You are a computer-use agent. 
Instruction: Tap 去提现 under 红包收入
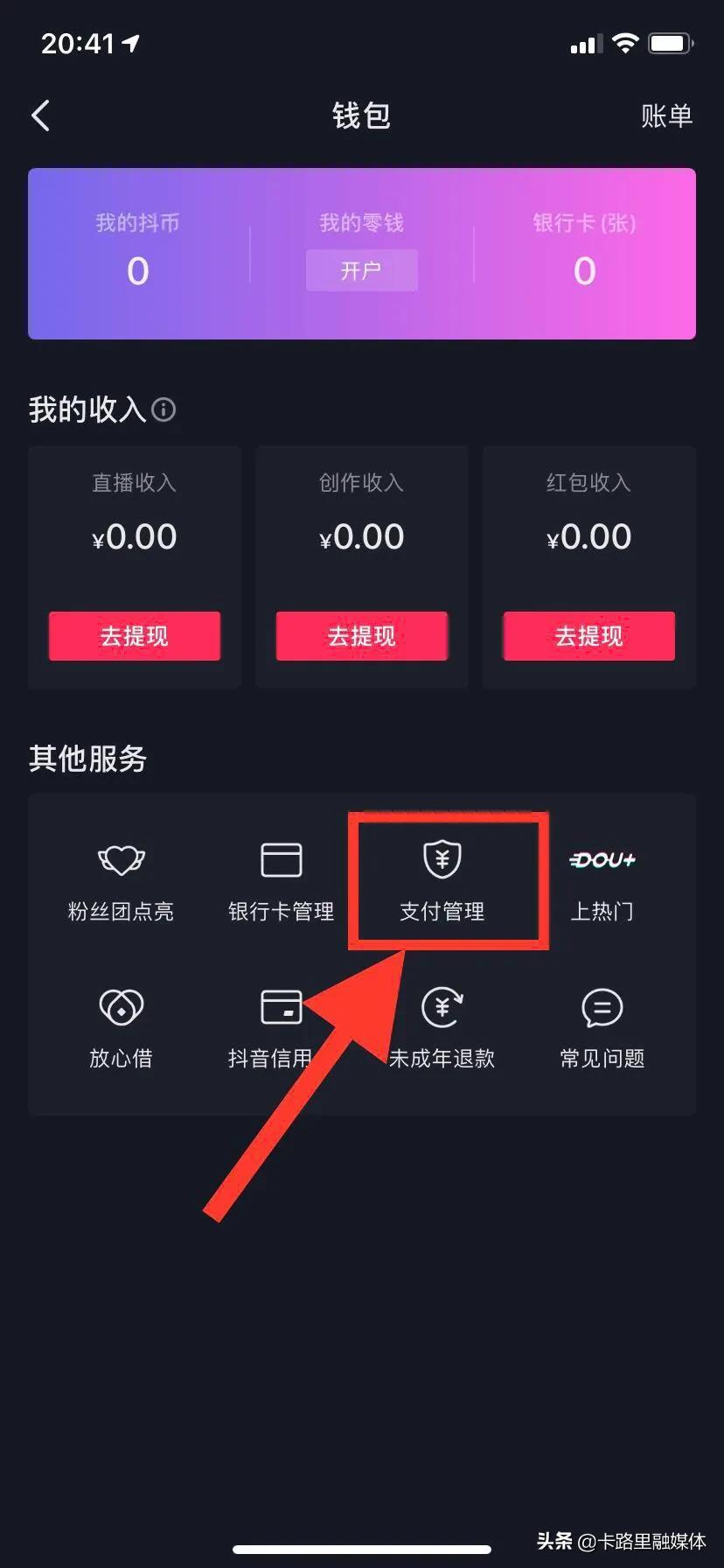tap(589, 636)
